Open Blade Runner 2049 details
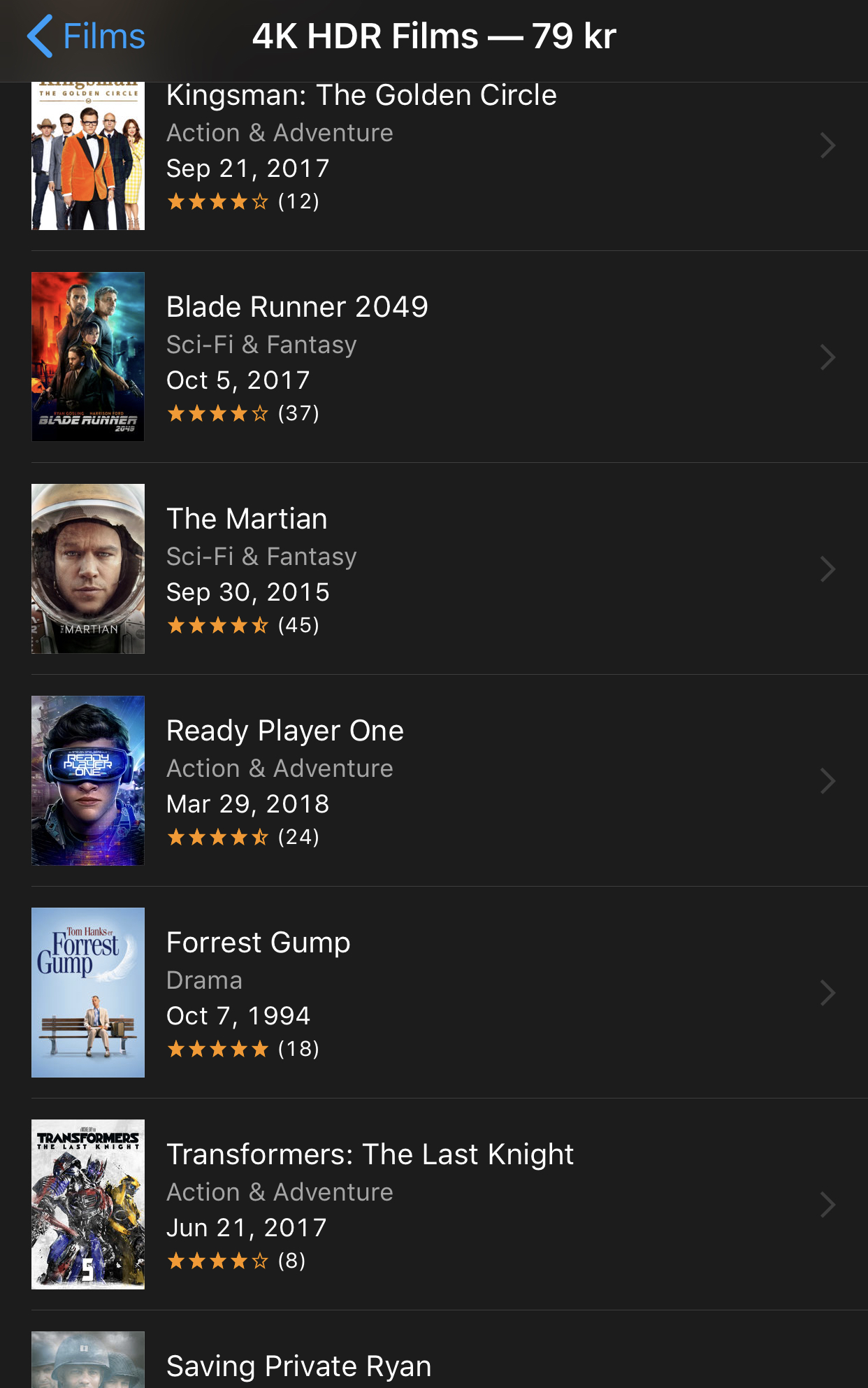 (433, 357)
